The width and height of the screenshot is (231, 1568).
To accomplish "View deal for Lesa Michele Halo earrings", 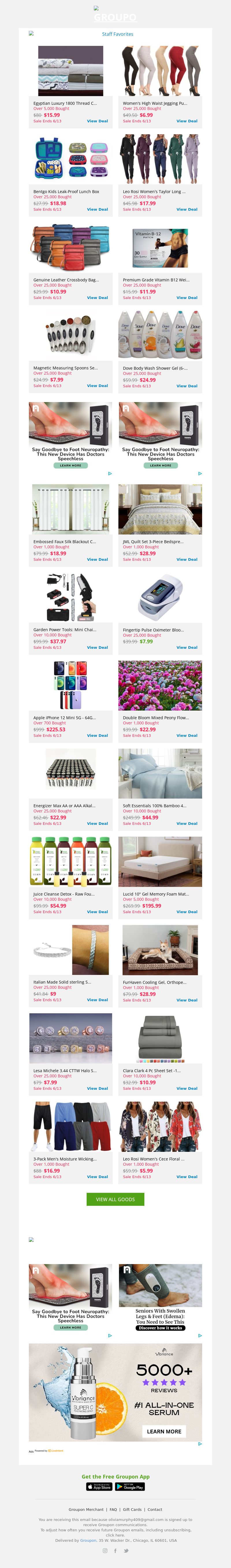I will point(97,1088).
